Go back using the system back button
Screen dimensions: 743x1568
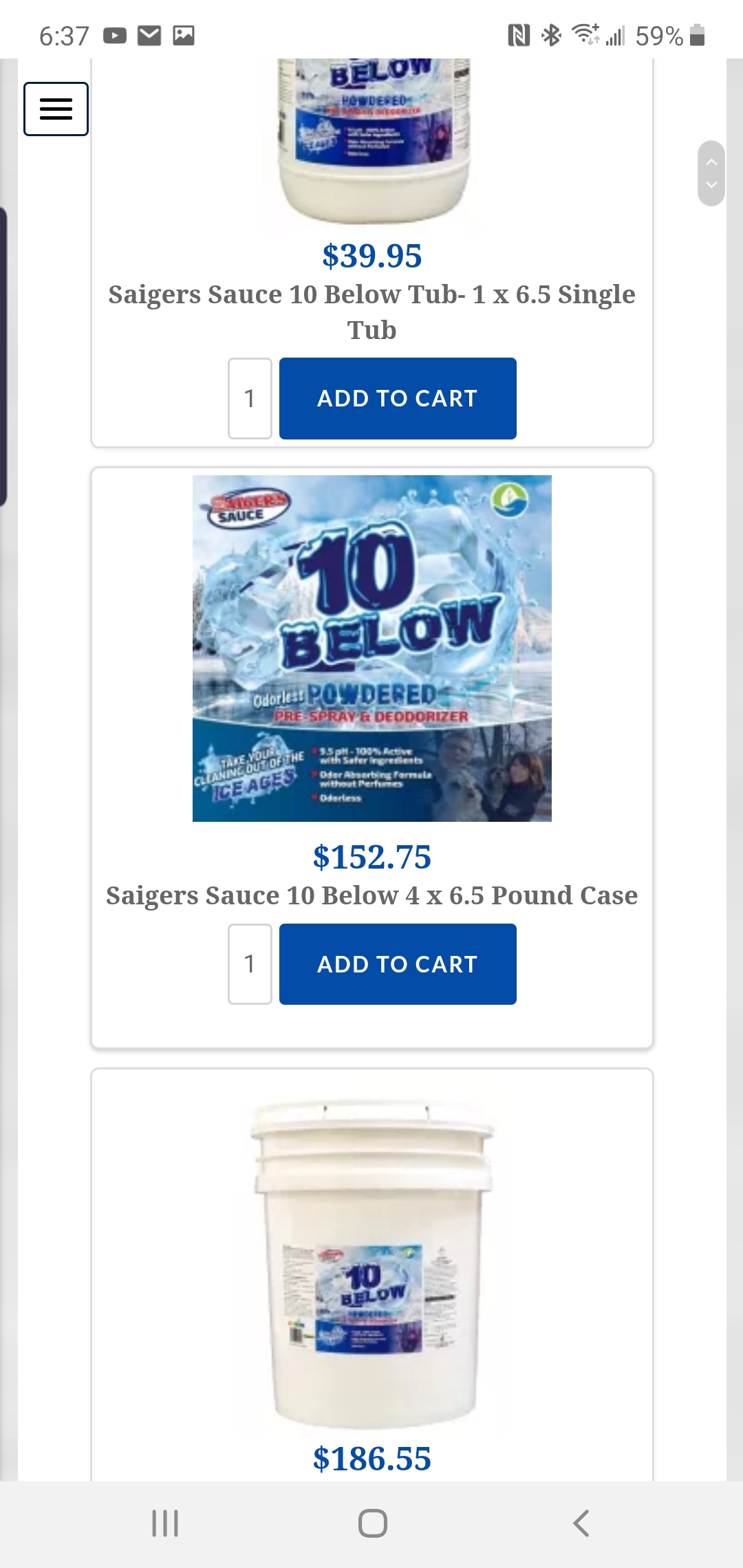(x=581, y=1523)
